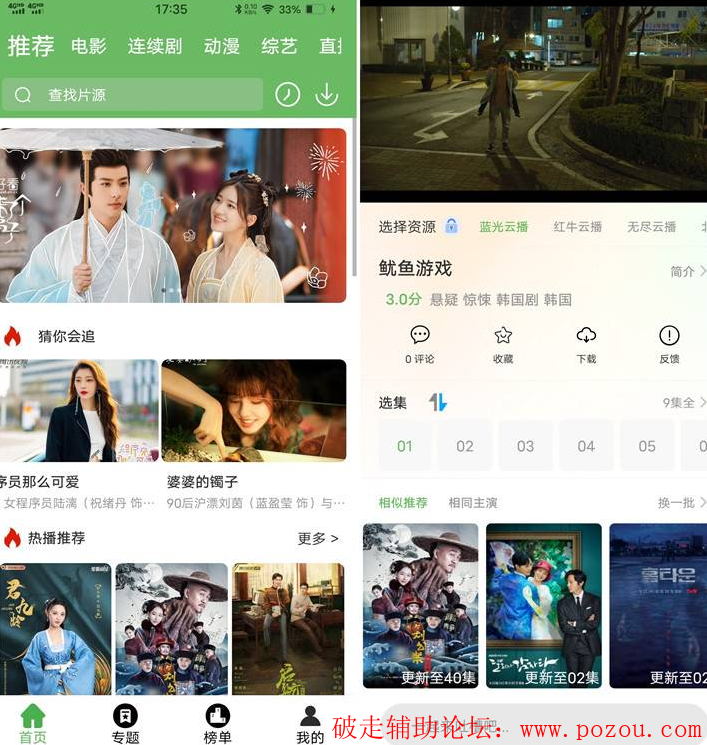Expand 简介 for 鱿鱼游戏
This screenshot has width=707, height=745.
point(687,271)
